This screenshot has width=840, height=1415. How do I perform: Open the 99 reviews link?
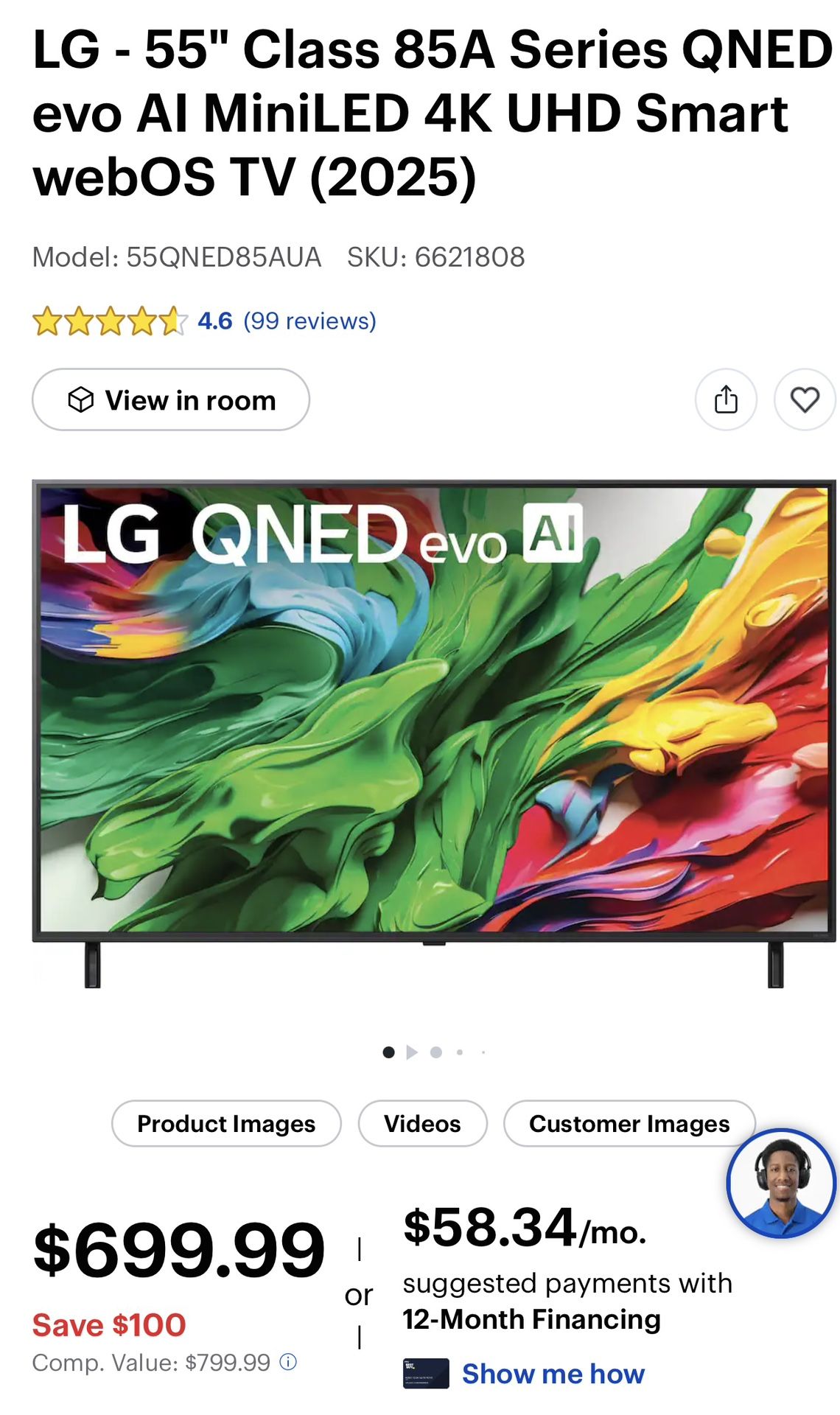(x=309, y=321)
